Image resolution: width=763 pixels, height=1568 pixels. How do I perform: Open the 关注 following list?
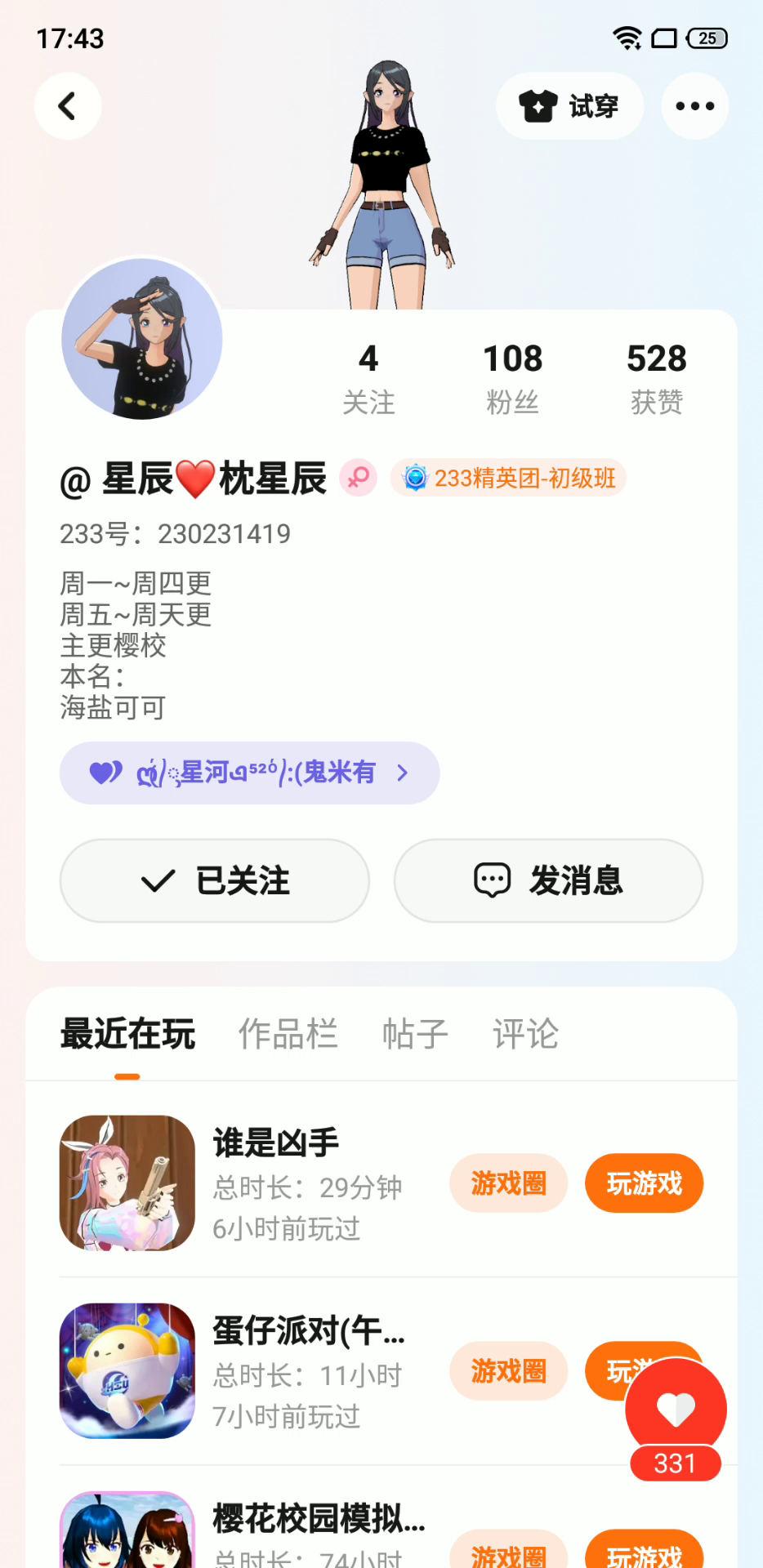(x=368, y=378)
